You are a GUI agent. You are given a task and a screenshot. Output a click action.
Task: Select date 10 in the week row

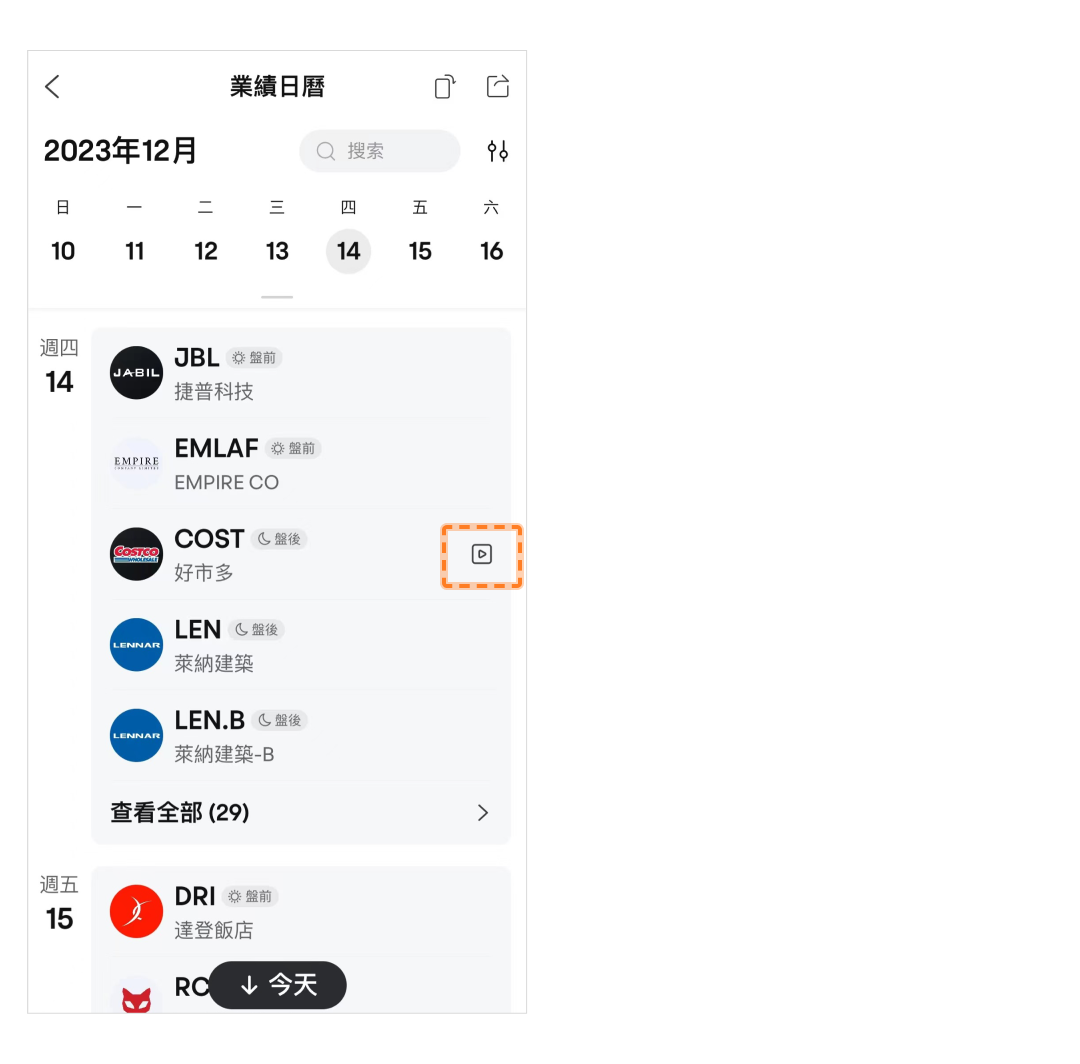tap(63, 251)
